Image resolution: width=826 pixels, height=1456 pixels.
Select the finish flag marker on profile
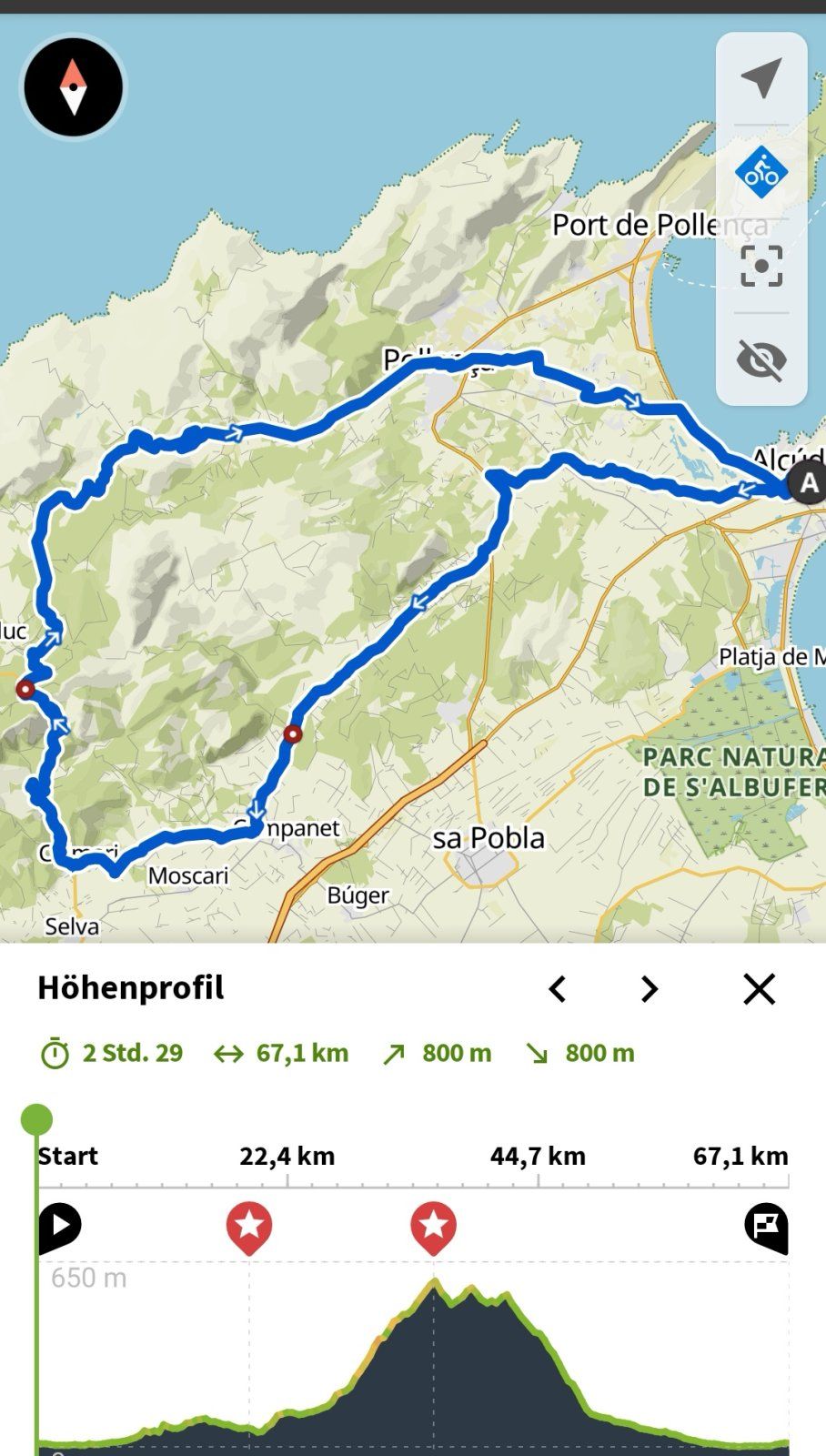point(766,1226)
